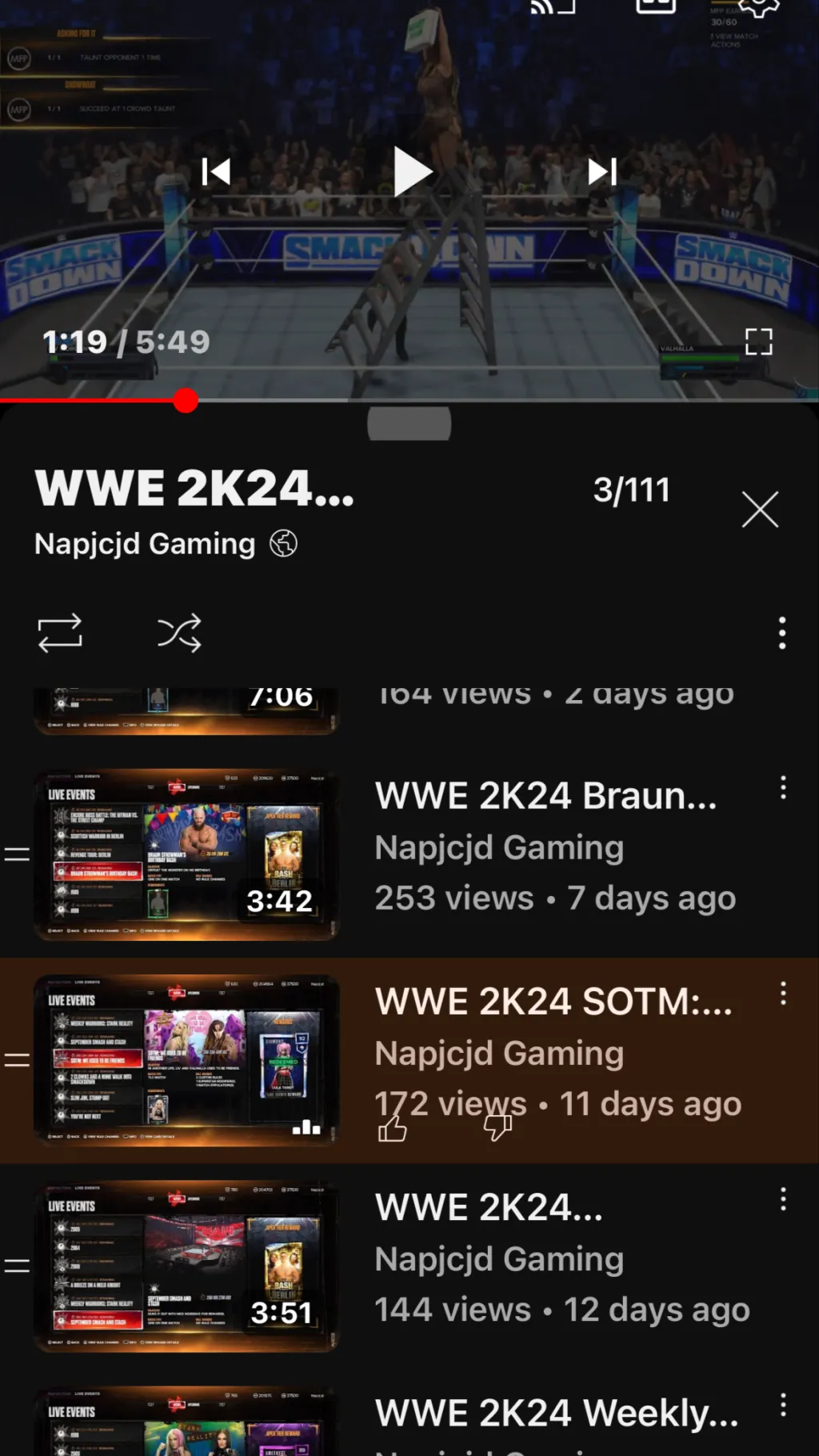This screenshot has height=1456, width=819.
Task: Enter fullscreen mode
Action: point(758,342)
